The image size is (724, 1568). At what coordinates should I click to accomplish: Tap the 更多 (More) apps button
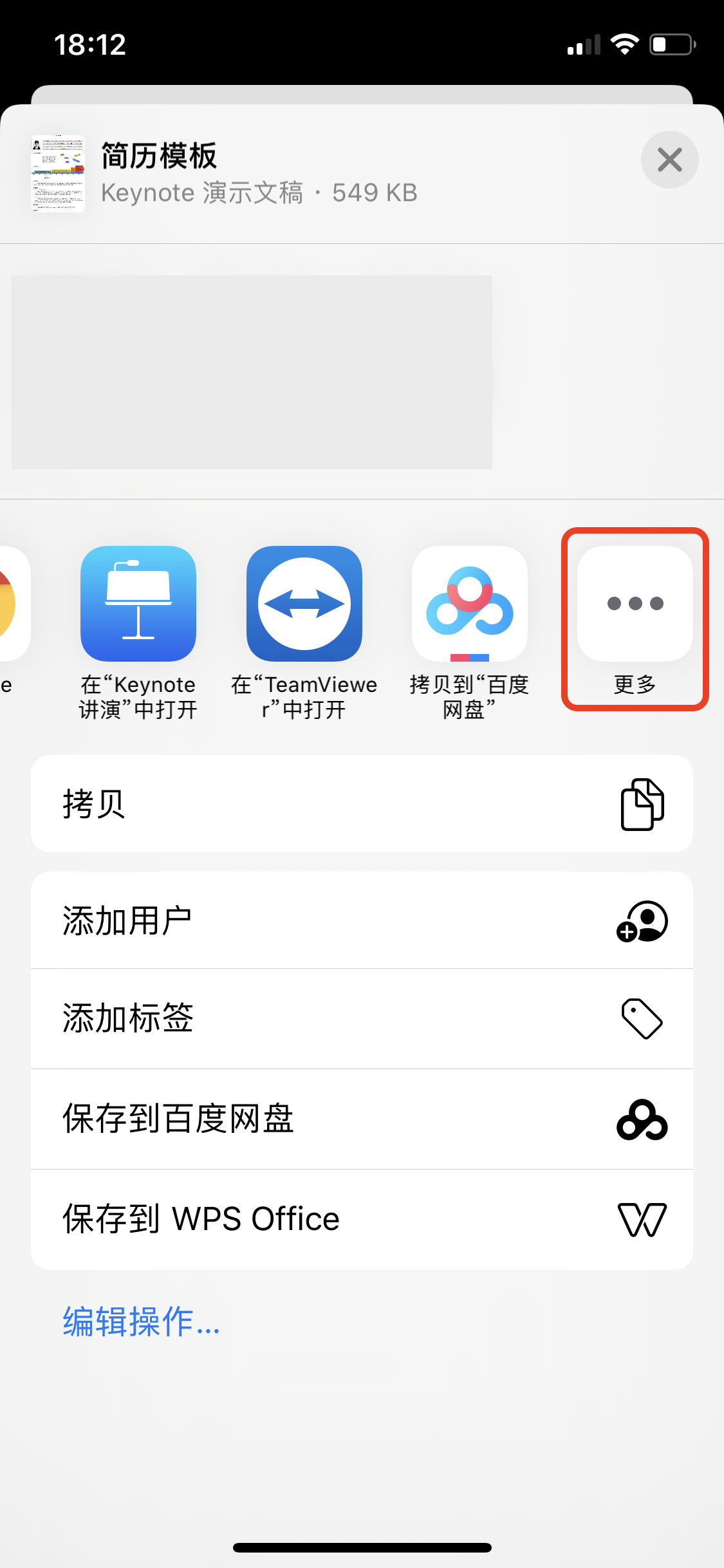[x=635, y=605]
